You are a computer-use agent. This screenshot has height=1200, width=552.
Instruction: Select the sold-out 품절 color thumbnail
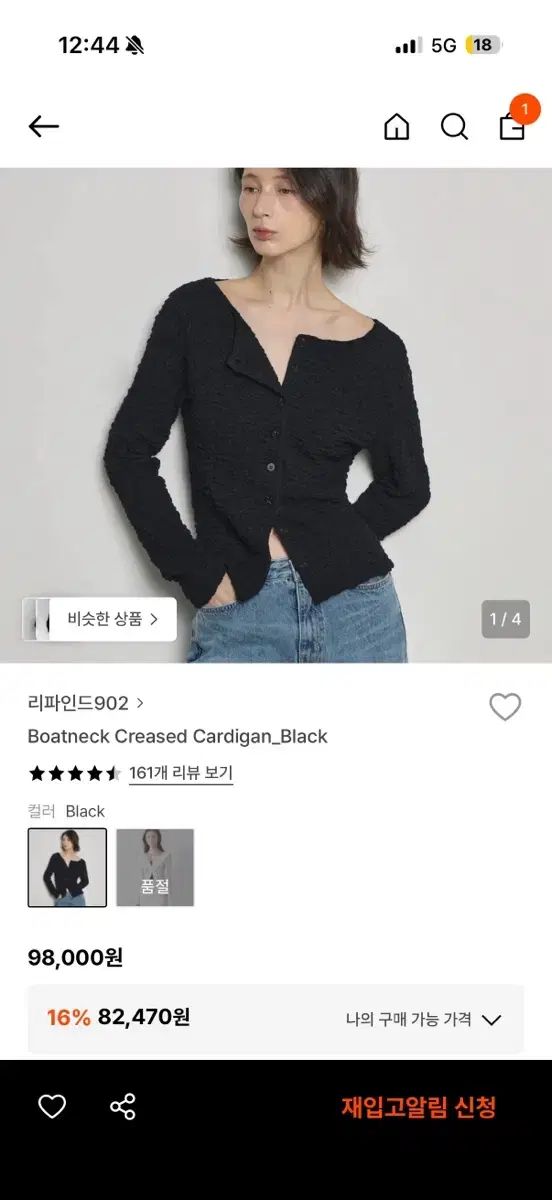click(155, 867)
